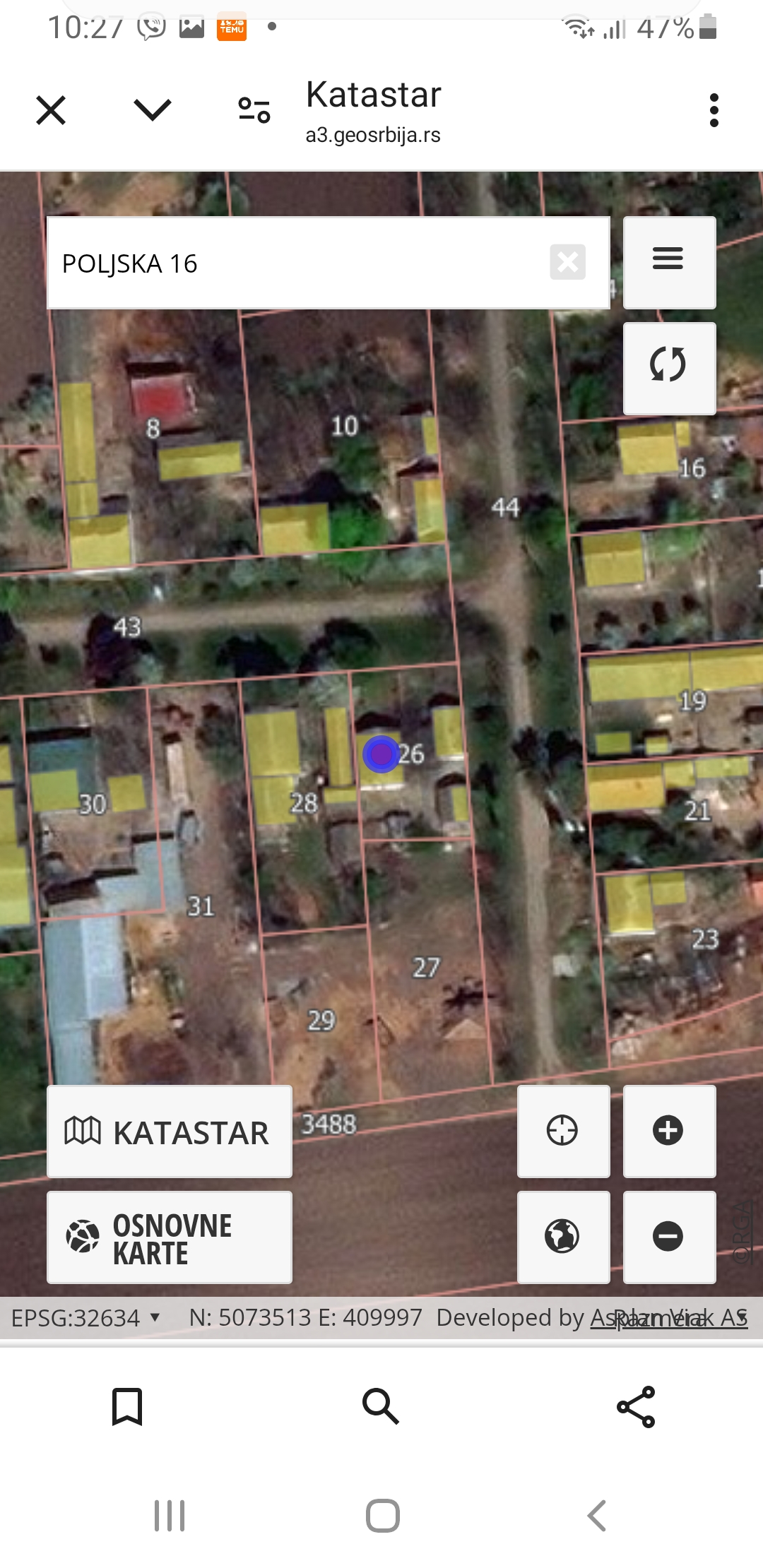Image resolution: width=763 pixels, height=1568 pixels.
Task: Close the Katastar browser tab
Action: 51,110
